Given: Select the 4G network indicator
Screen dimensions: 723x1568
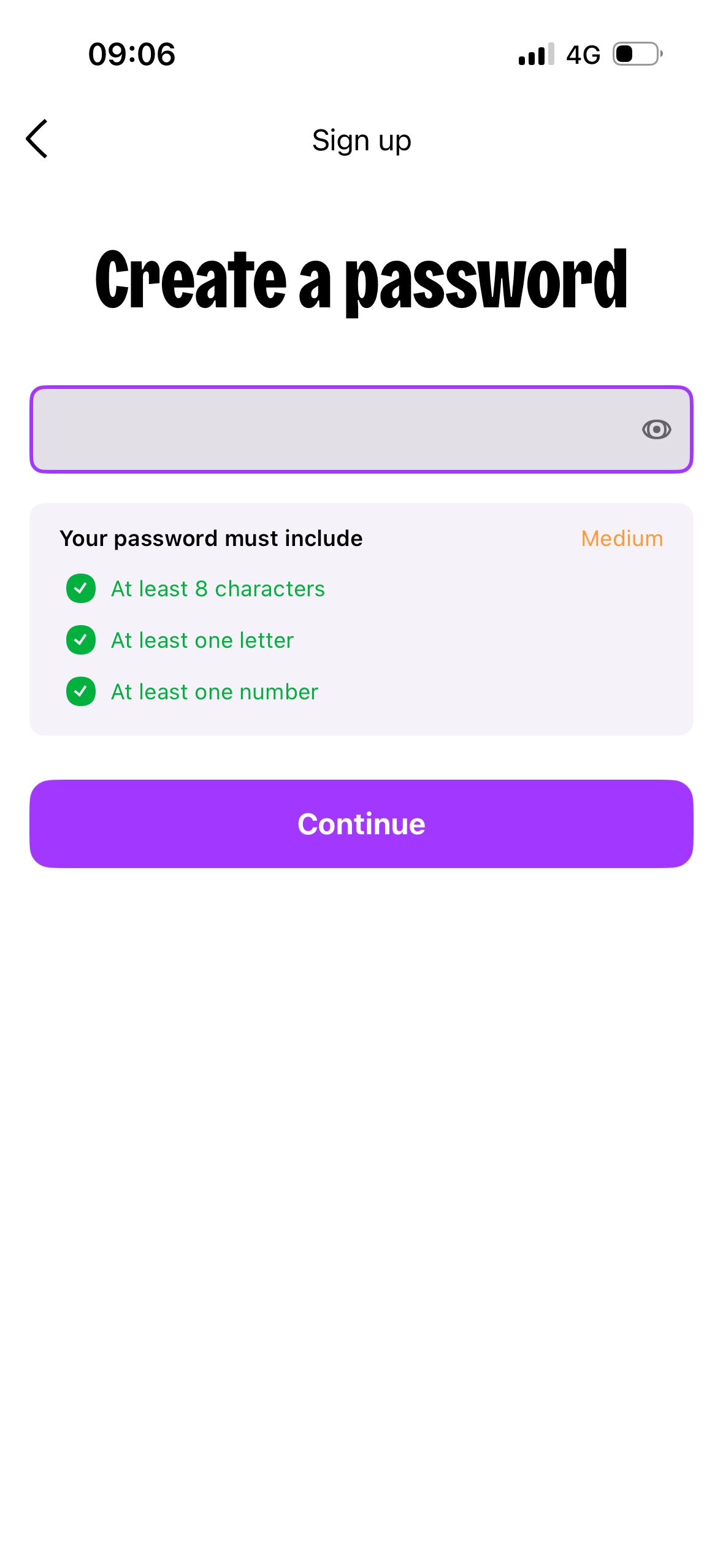Looking at the screenshot, I should pos(584,55).
